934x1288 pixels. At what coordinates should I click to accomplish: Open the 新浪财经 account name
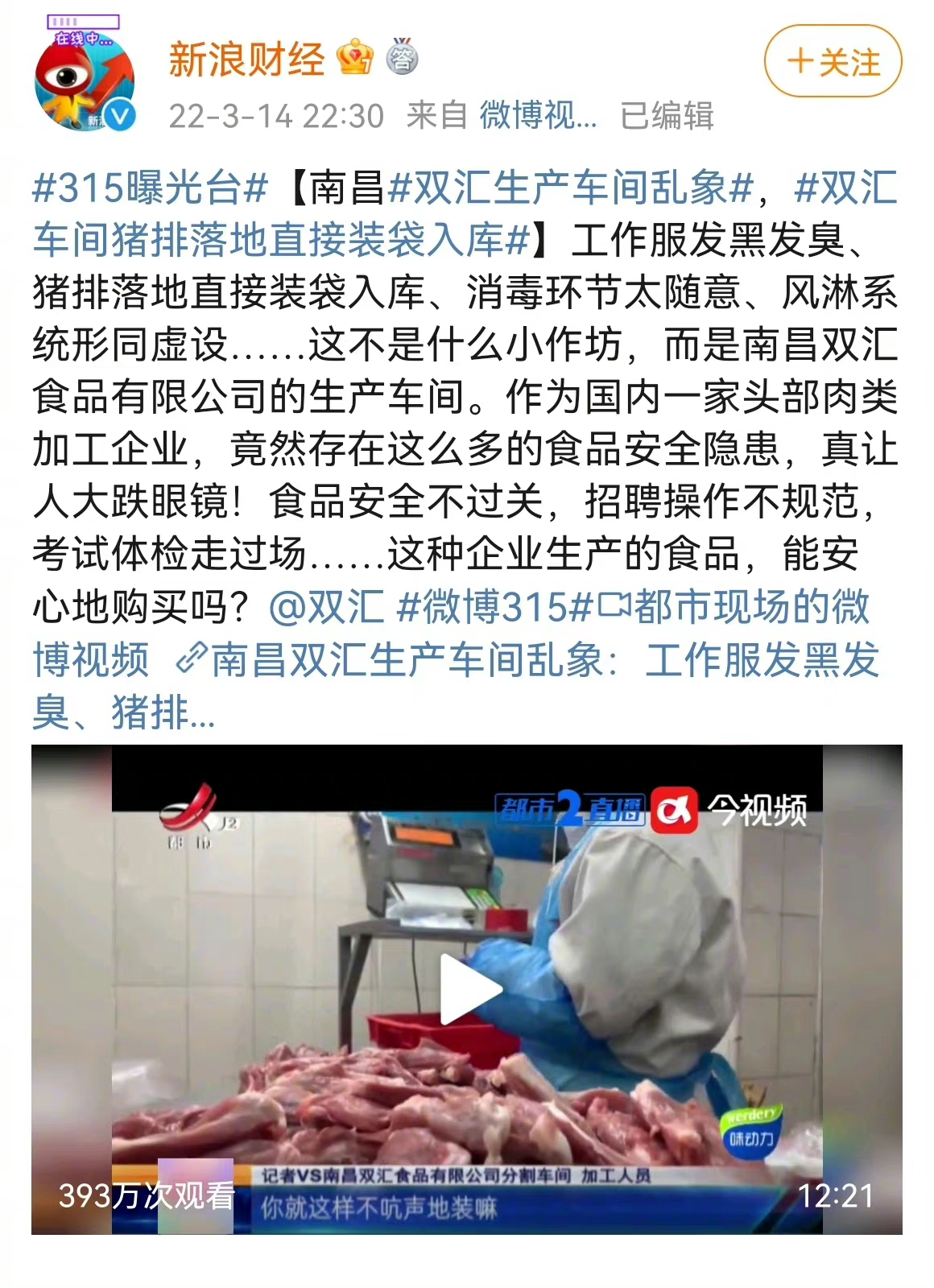pyautogui.click(x=246, y=59)
